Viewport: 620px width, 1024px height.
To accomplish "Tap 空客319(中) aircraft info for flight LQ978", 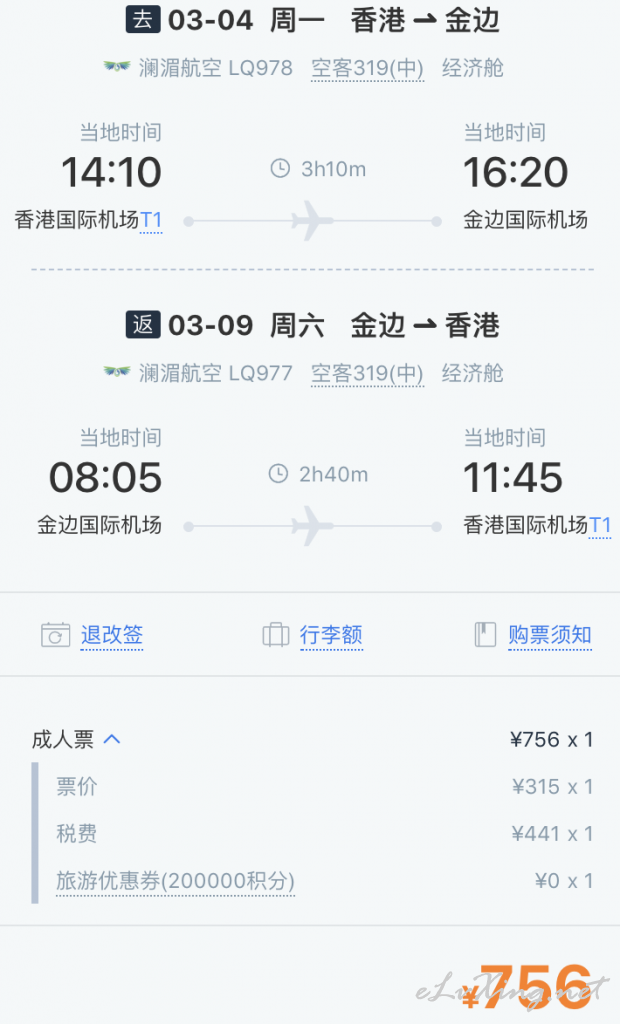I will (x=367, y=68).
